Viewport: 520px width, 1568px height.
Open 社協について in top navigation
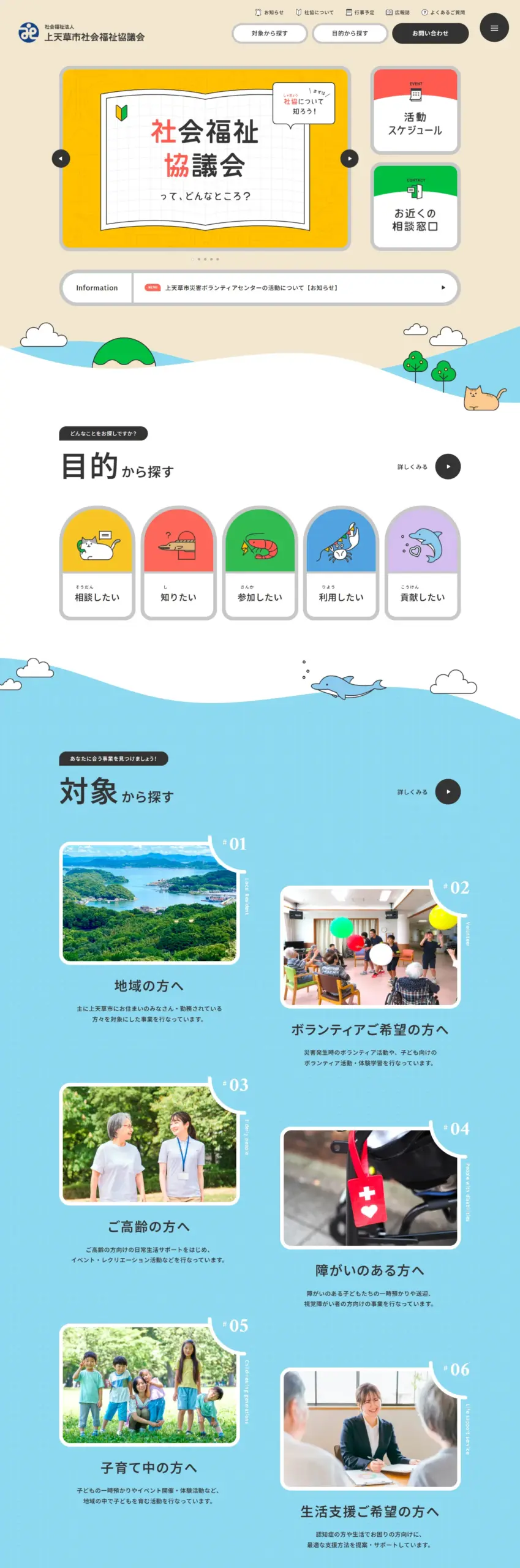click(315, 12)
